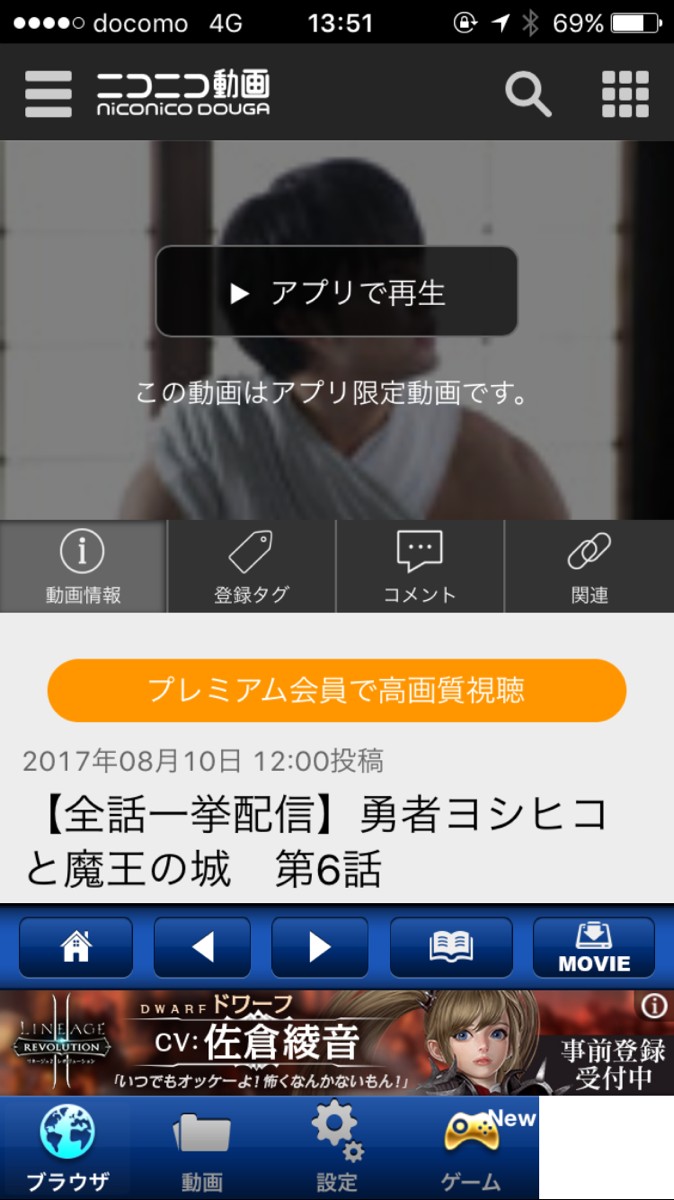Open the 設定 tab

(337, 1148)
